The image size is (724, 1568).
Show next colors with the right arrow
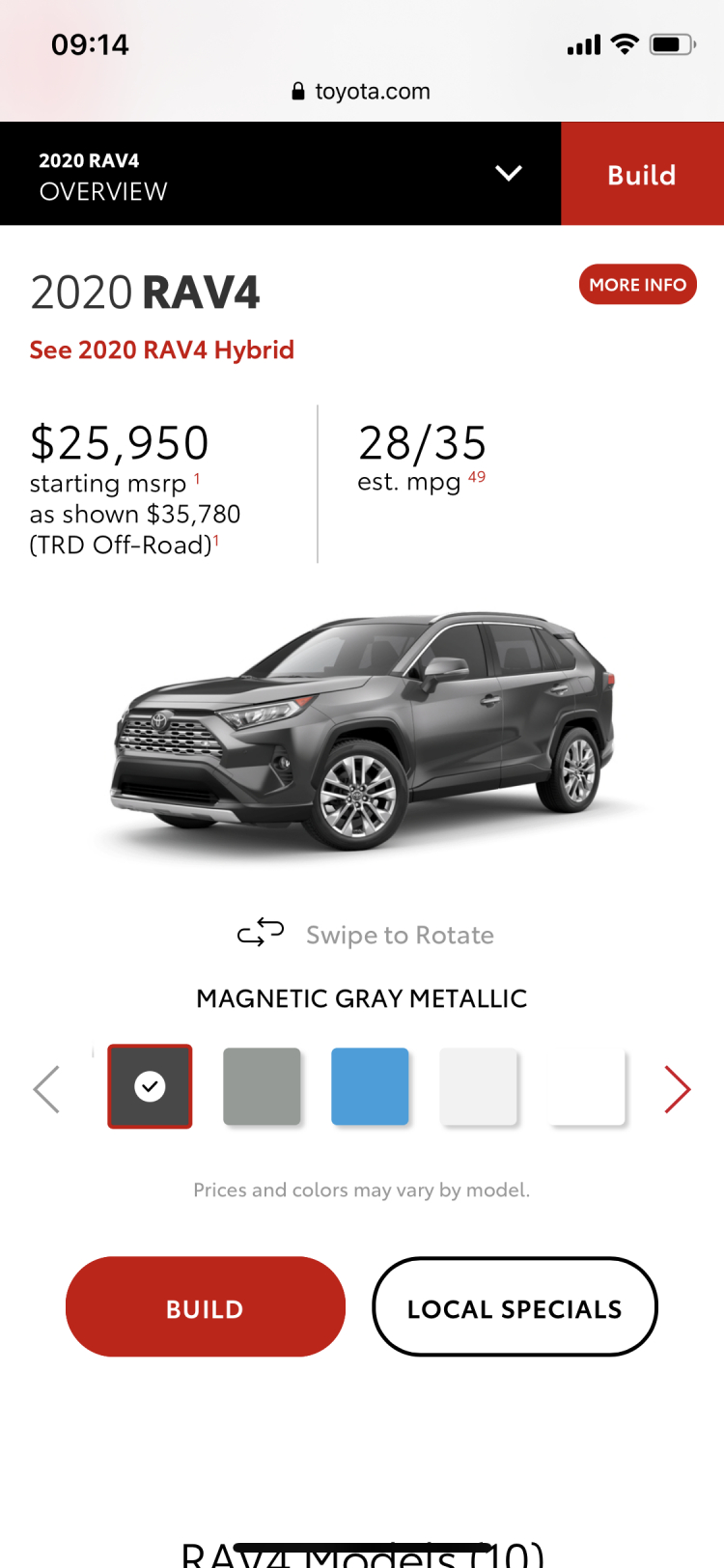(x=678, y=1089)
